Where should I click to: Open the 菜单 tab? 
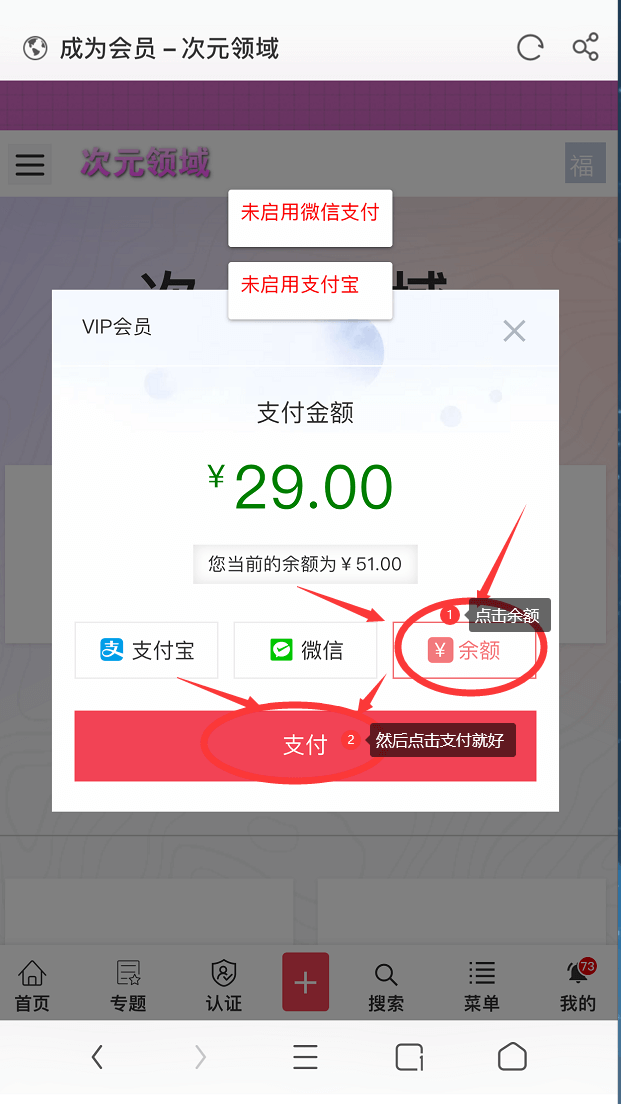click(481, 985)
